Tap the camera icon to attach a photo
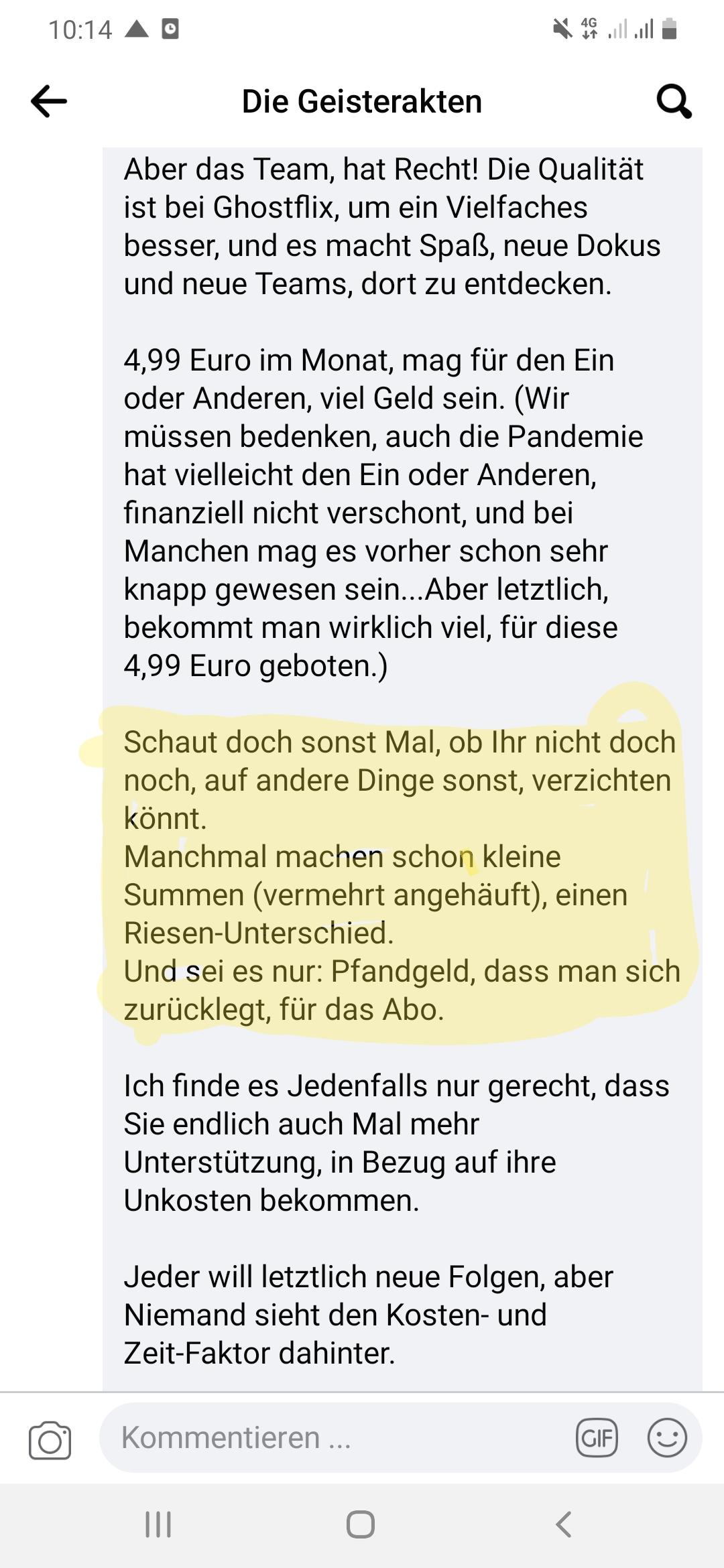The width and height of the screenshot is (724, 1568). (50, 1439)
